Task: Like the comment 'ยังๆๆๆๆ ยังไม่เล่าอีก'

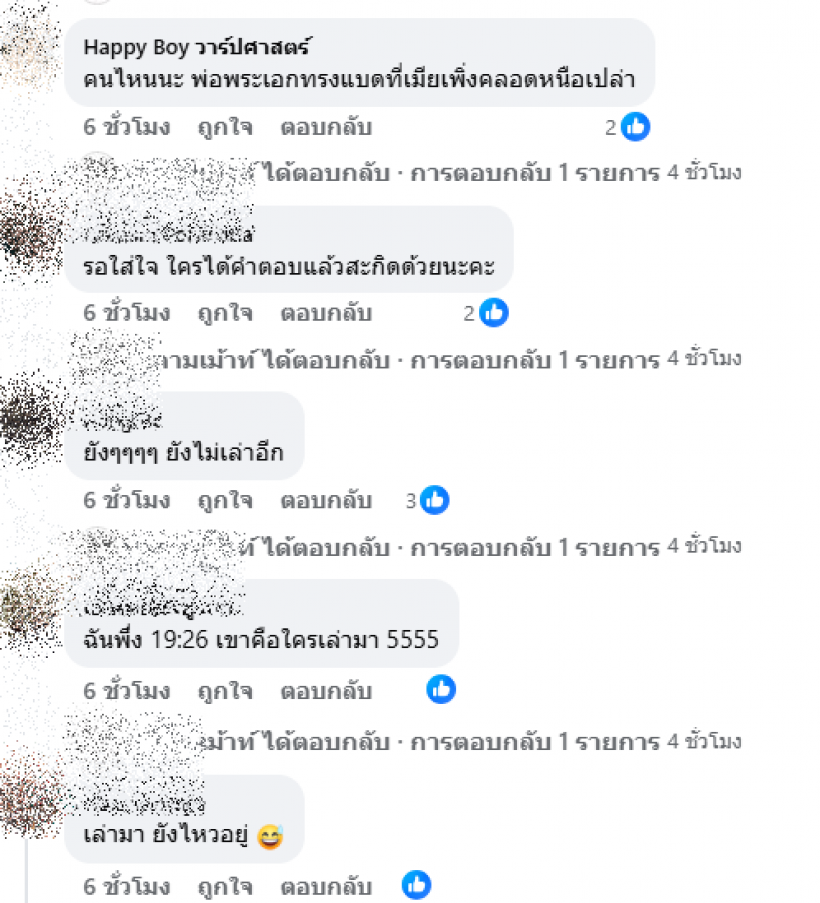Action: tap(225, 500)
